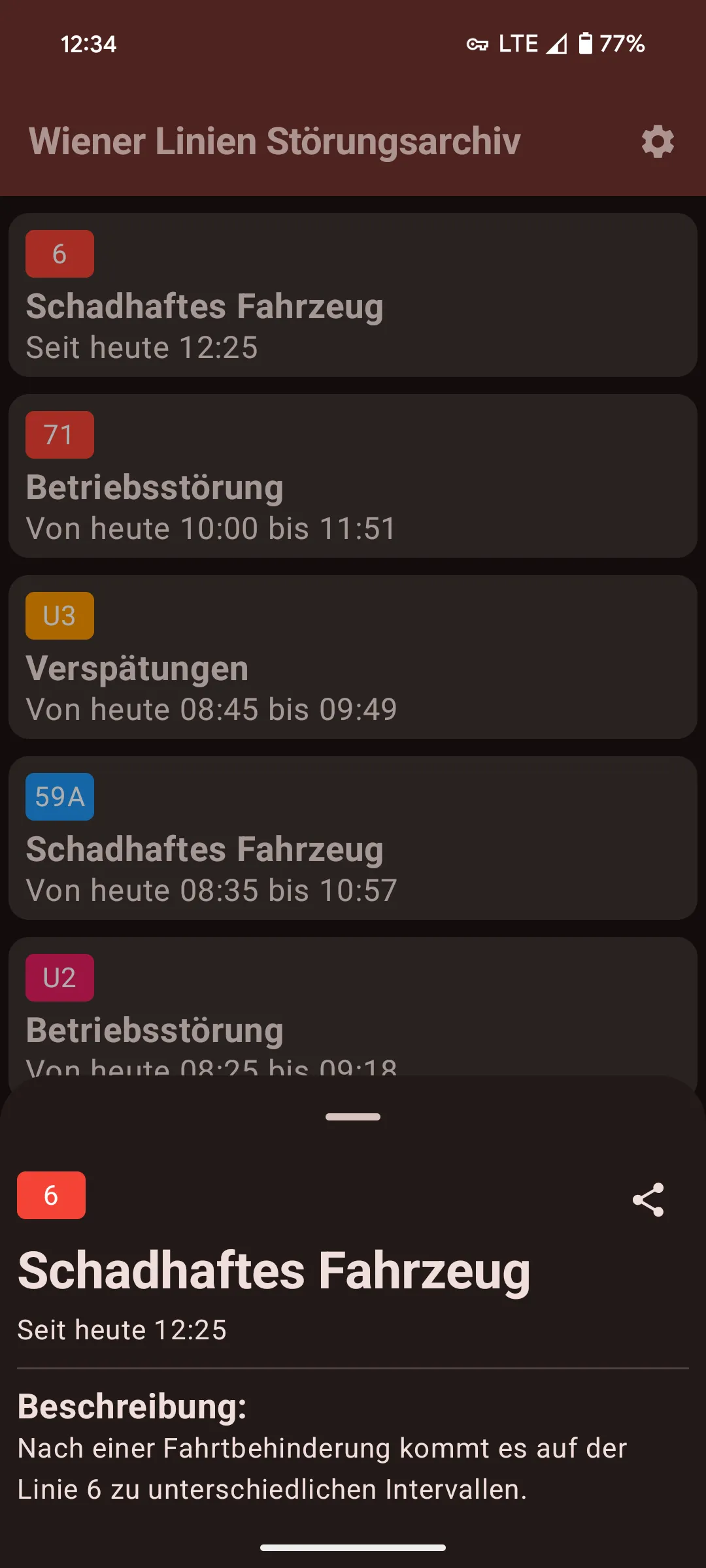Screen dimensions: 706x1568
Task: Open the U3 'Verspätungen' disruption
Action: (353, 657)
